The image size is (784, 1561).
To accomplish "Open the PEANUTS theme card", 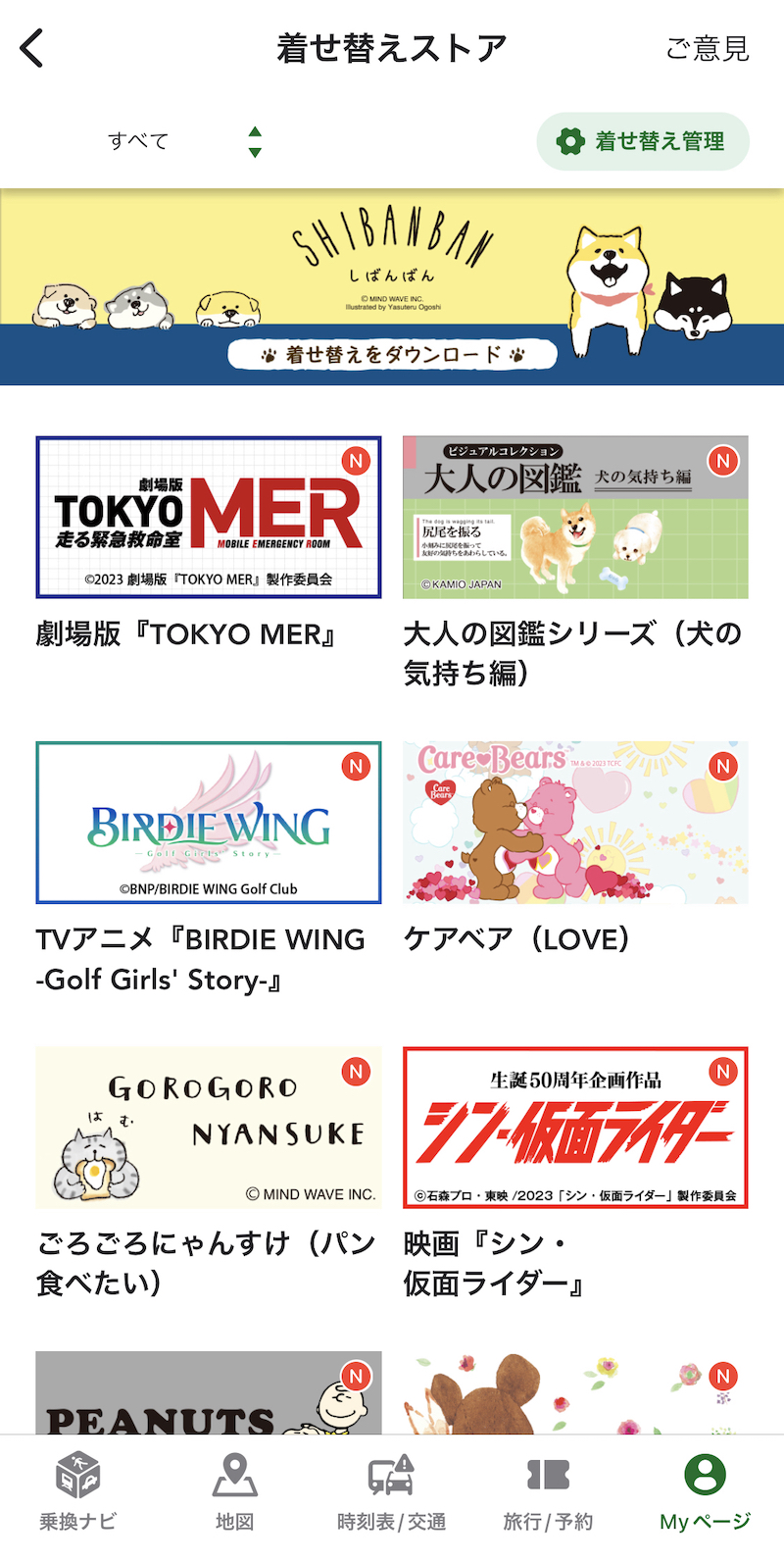I will pyautogui.click(x=209, y=1394).
